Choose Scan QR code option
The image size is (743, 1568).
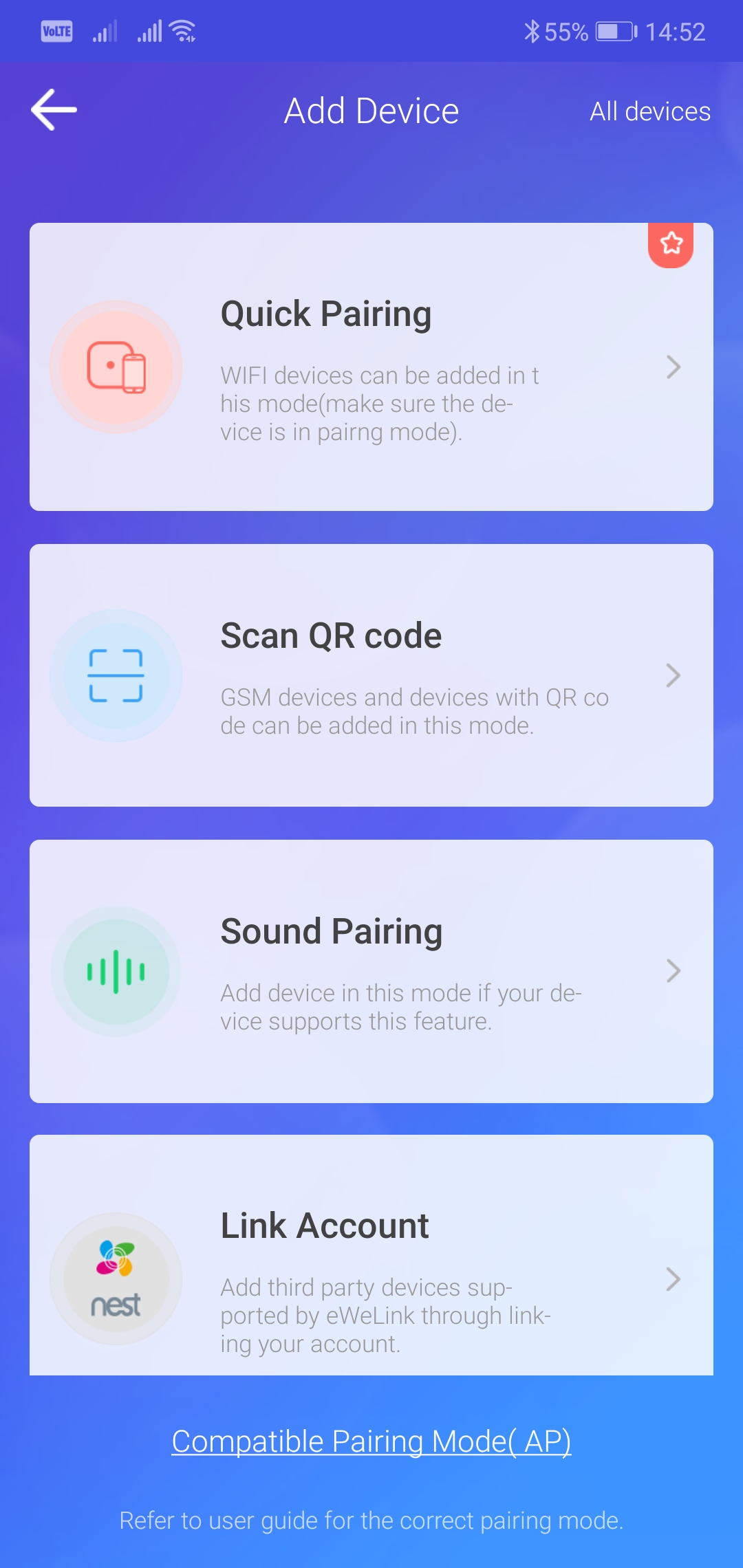tap(371, 675)
